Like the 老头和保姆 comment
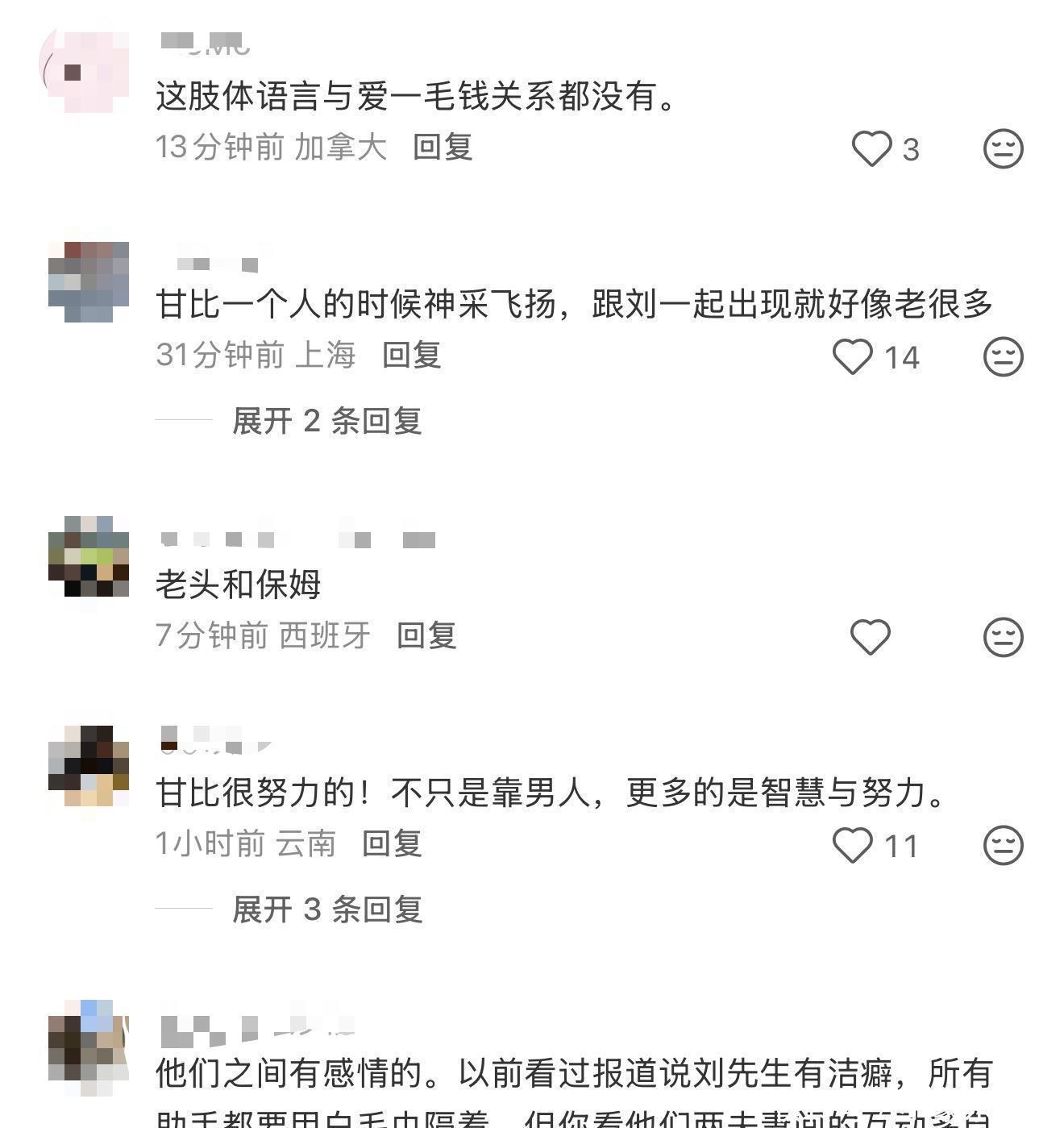 [x=871, y=637]
